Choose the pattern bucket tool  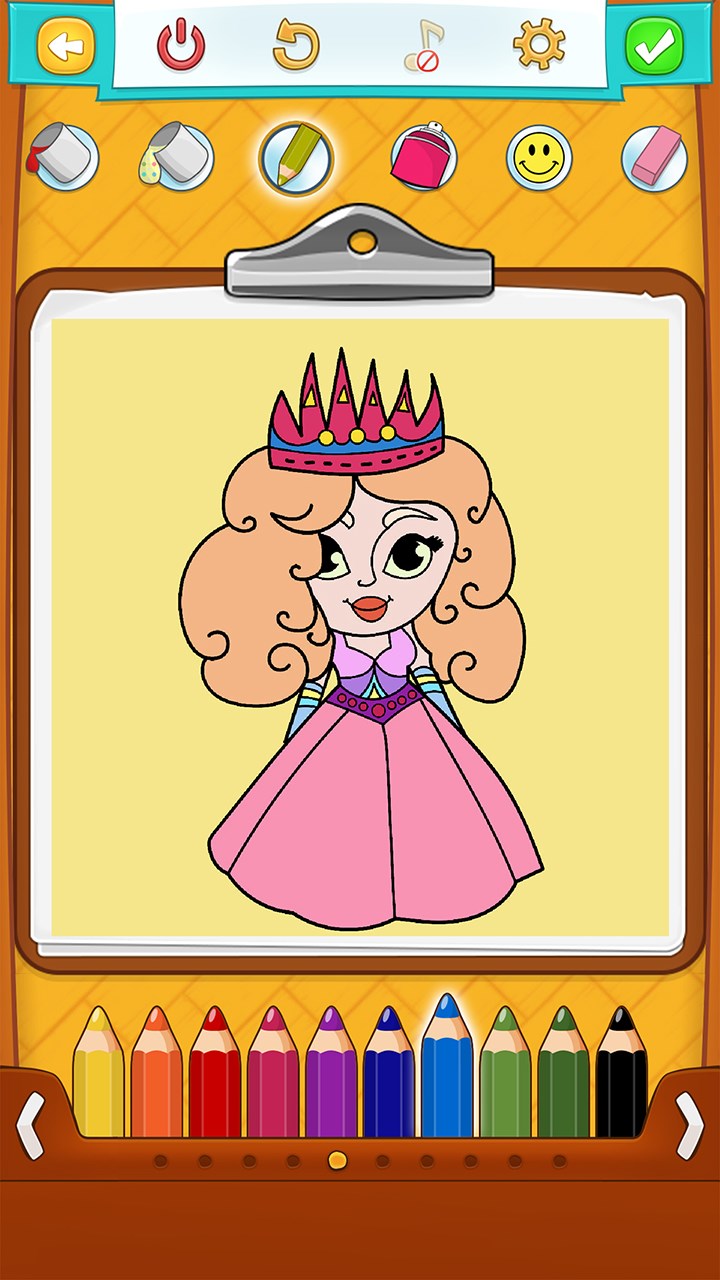tap(178, 157)
